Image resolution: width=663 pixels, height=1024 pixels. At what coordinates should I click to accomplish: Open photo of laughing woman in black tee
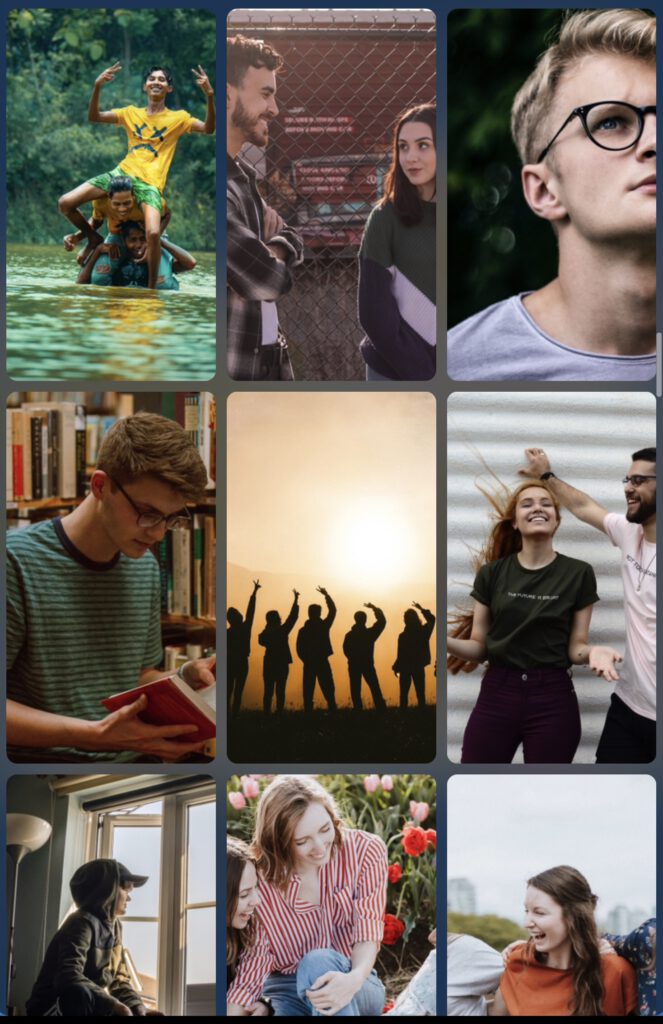click(x=551, y=577)
